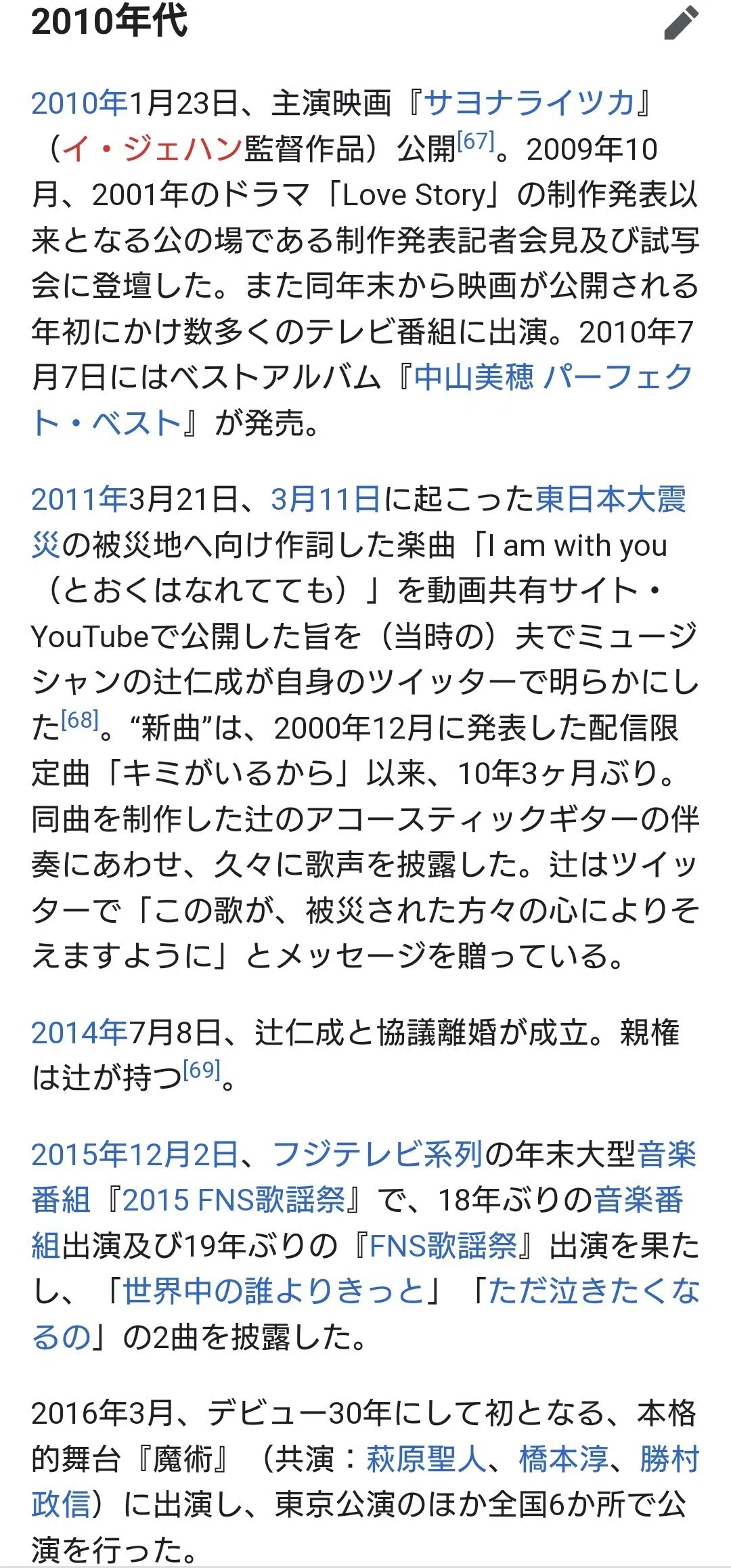Image resolution: width=731 pixels, height=1568 pixels.
Task: Open citation reference 67
Action: click(476, 141)
